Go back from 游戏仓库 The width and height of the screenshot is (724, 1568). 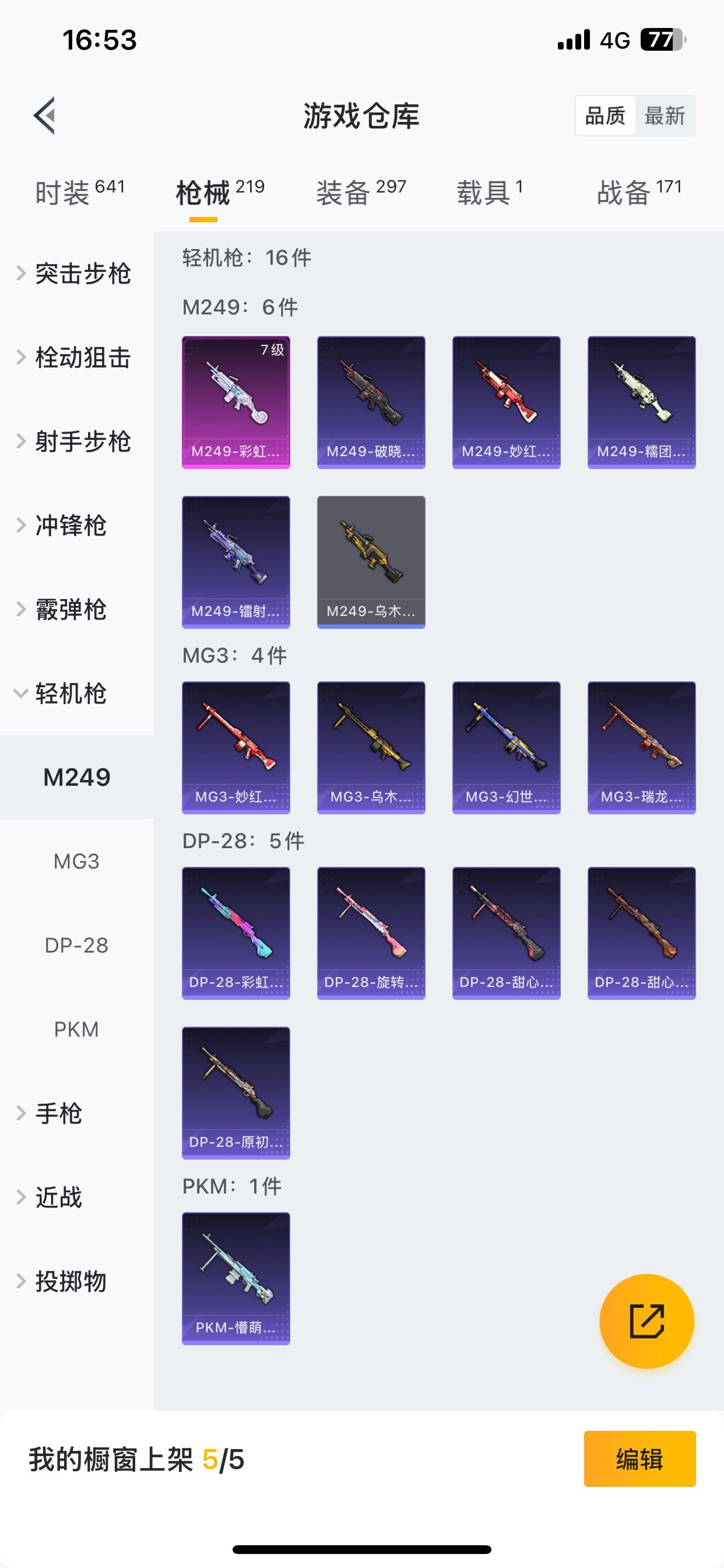44,115
